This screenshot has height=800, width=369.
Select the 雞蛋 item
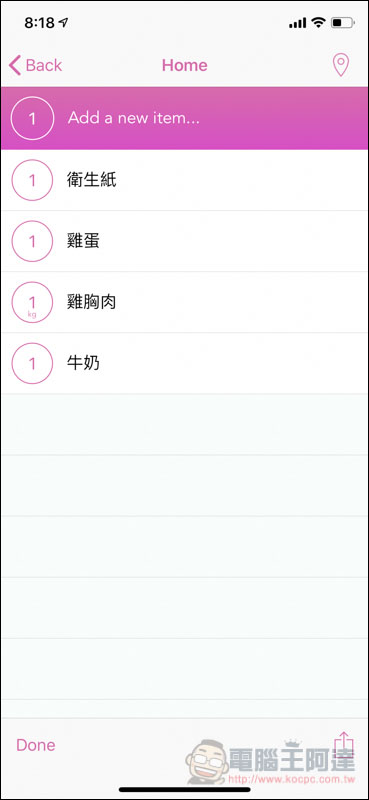184,241
